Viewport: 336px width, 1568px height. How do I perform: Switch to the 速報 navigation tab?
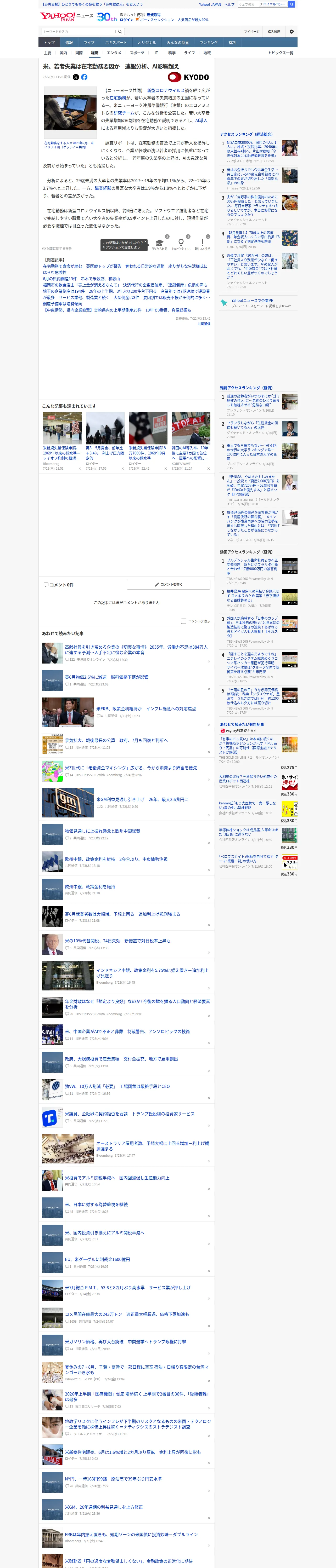coord(69,43)
